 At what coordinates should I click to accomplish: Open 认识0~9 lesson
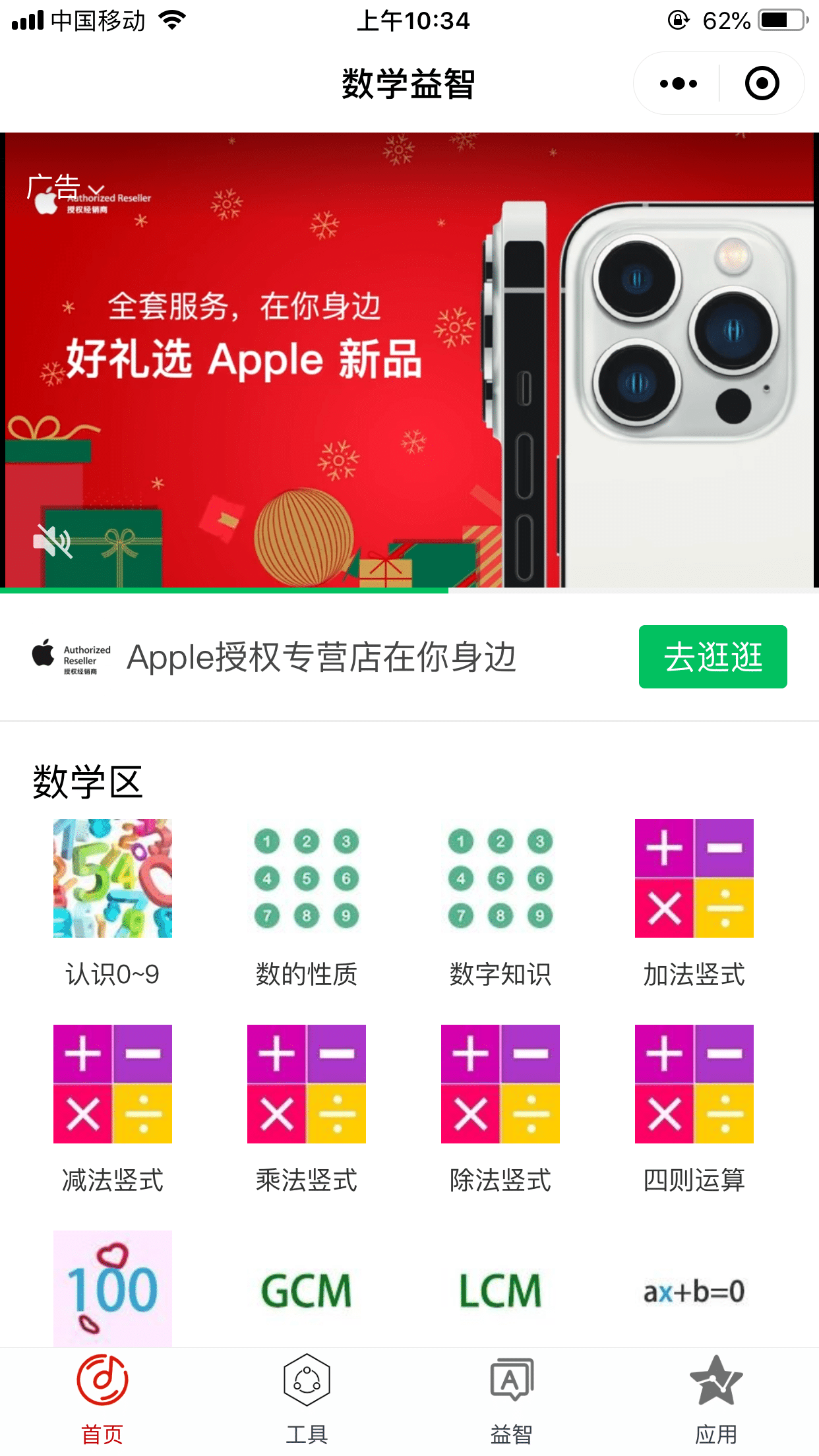pyautogui.click(x=113, y=878)
